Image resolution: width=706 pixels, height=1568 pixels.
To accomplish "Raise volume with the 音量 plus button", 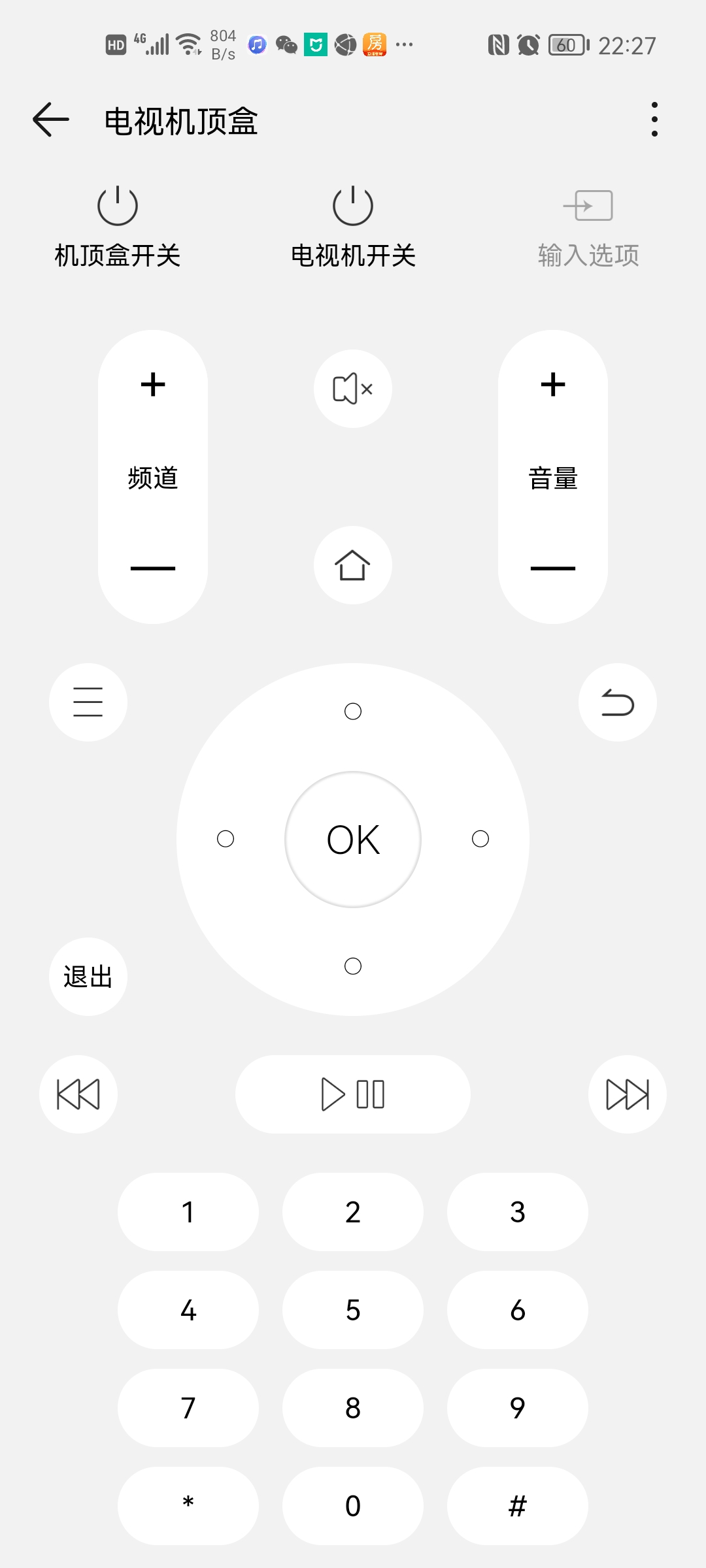I will (x=552, y=384).
